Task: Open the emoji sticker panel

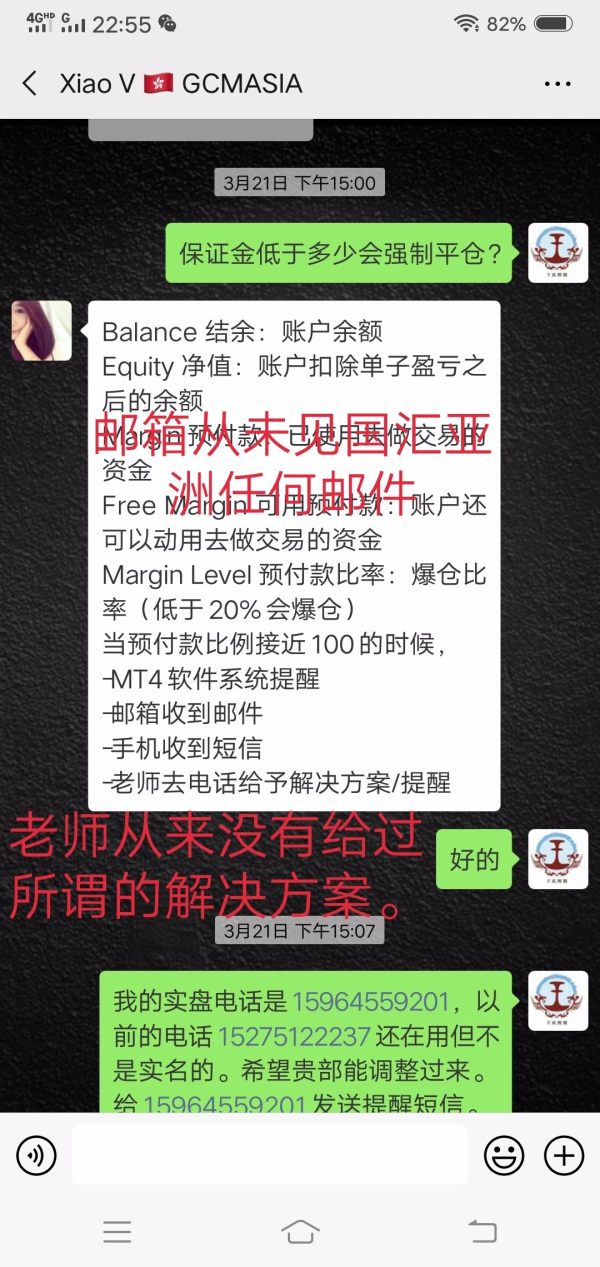Action: (x=504, y=1156)
